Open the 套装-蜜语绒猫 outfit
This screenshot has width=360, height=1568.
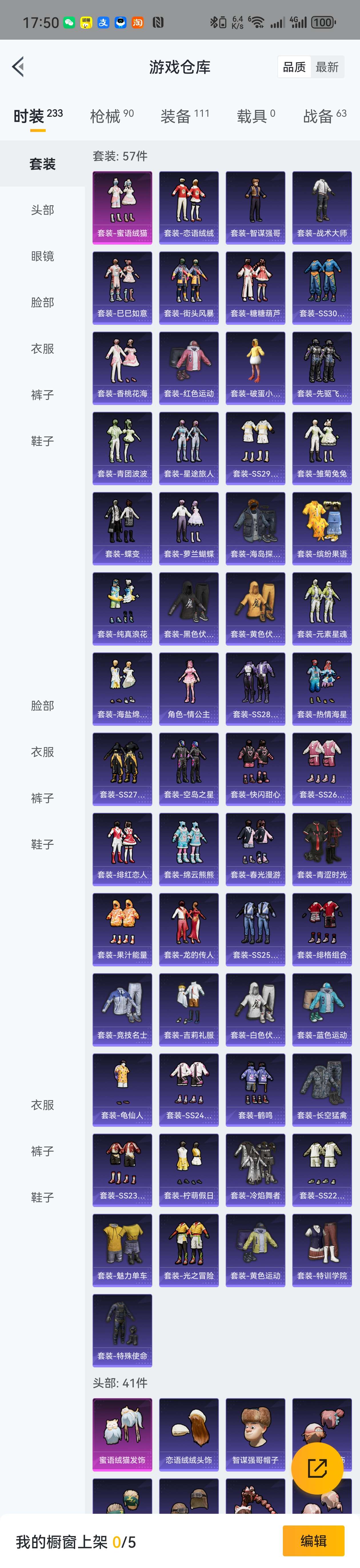tap(123, 207)
